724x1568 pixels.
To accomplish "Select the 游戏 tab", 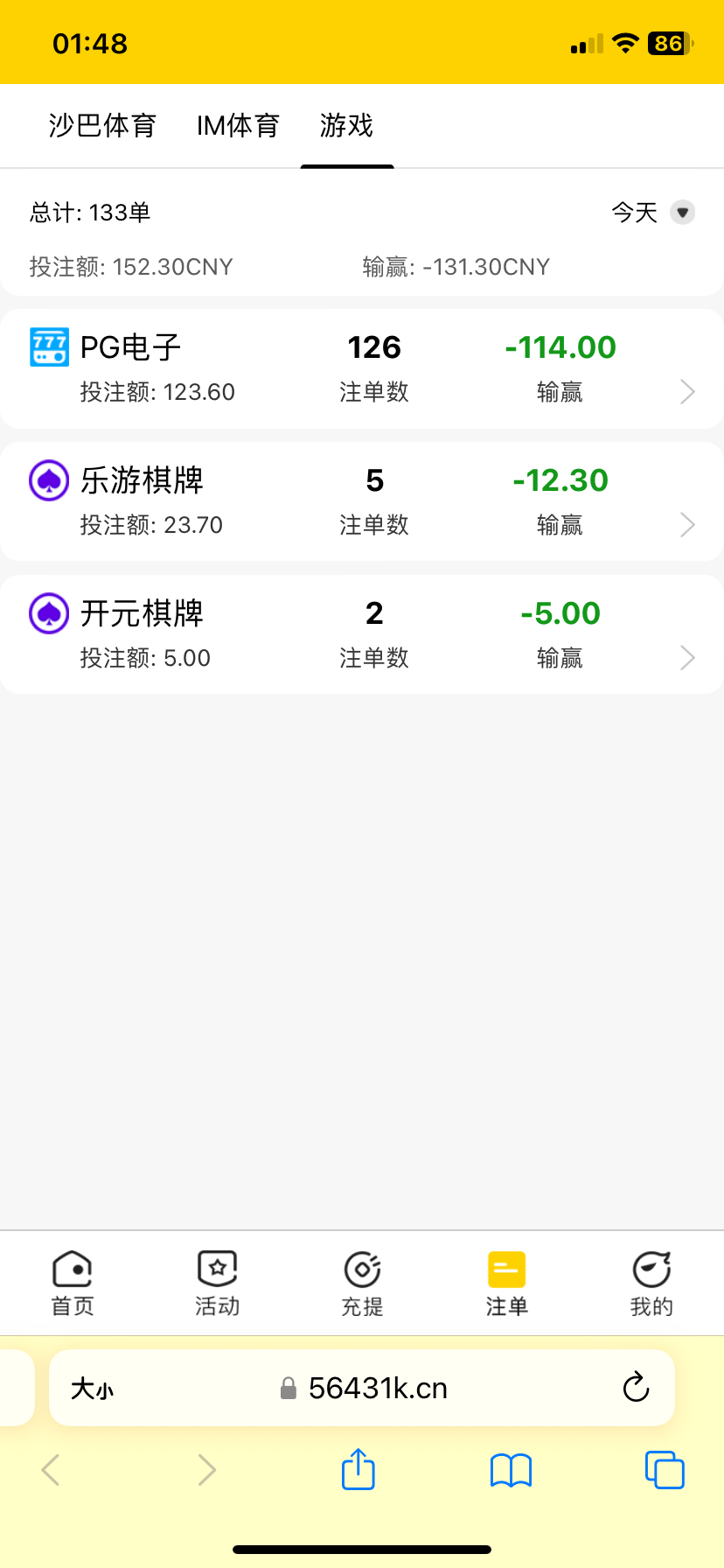I will pyautogui.click(x=346, y=126).
